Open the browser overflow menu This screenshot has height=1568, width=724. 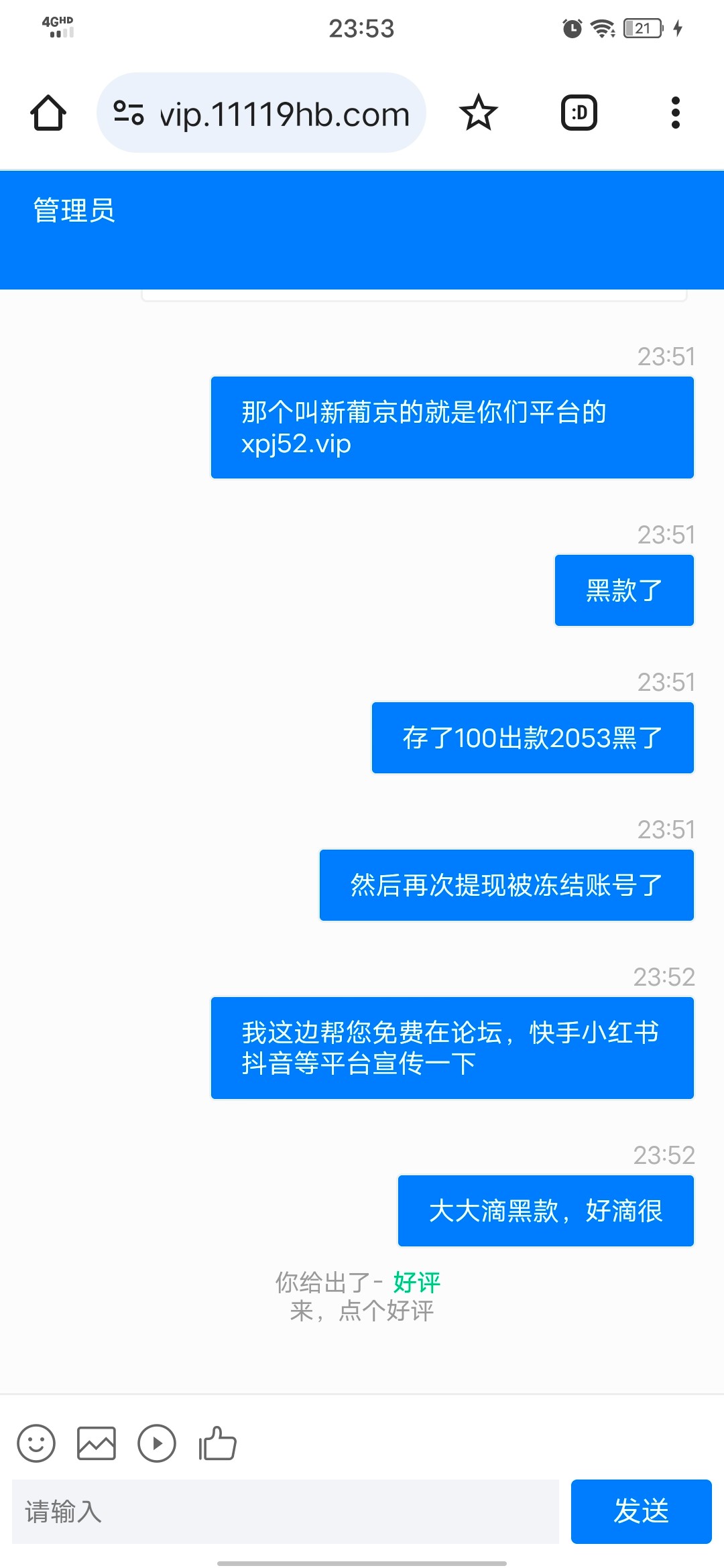[x=675, y=113]
